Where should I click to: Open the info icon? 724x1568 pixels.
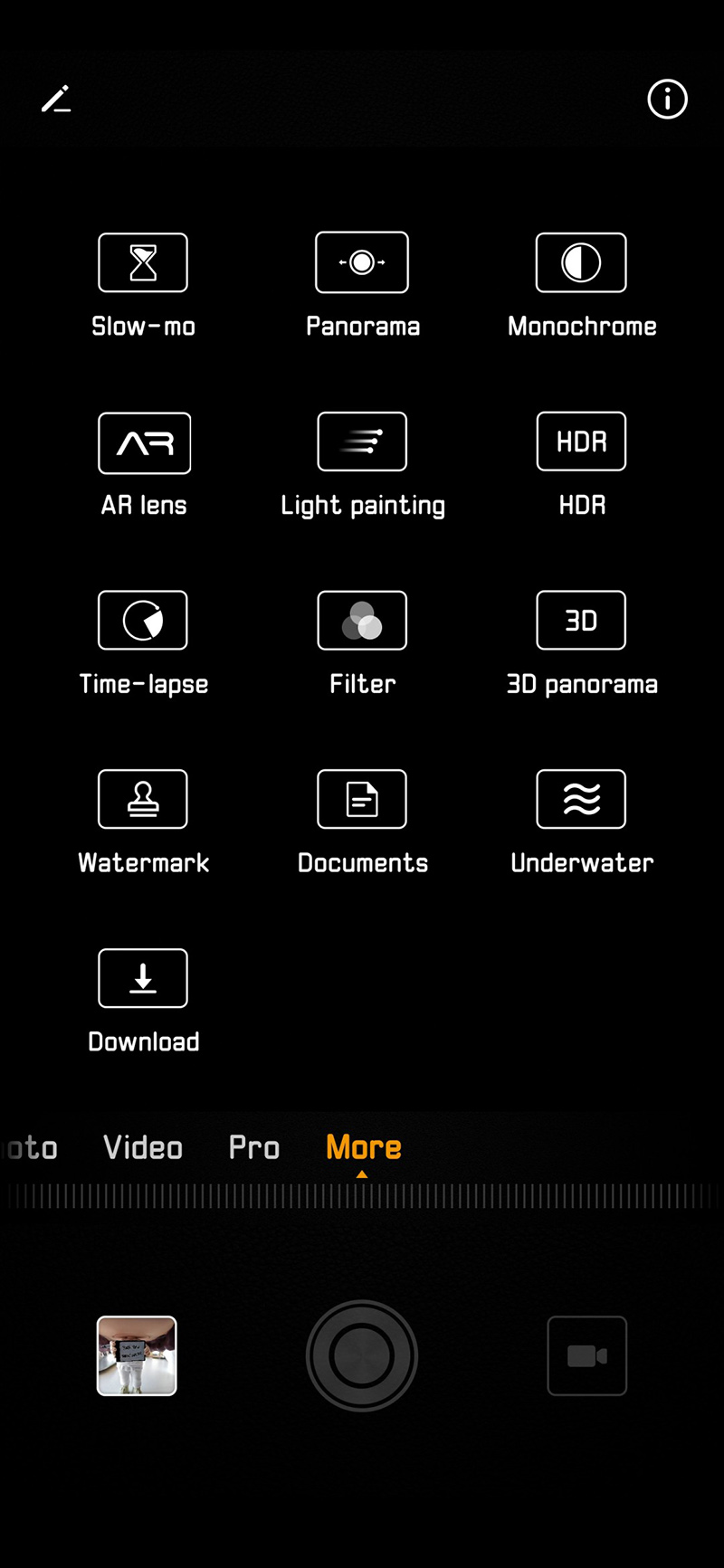click(667, 99)
